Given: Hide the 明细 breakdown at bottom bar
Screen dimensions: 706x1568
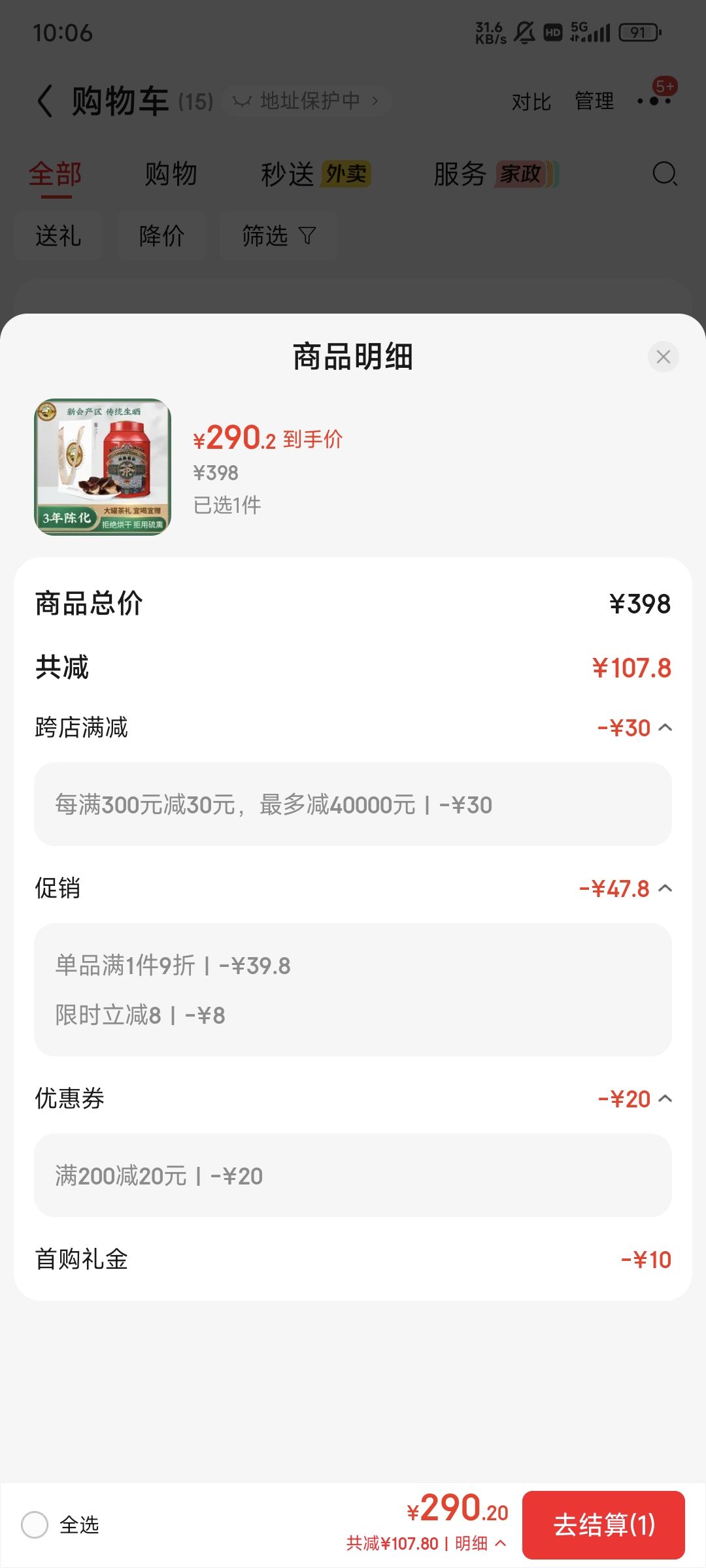Looking at the screenshot, I should pos(480,1543).
